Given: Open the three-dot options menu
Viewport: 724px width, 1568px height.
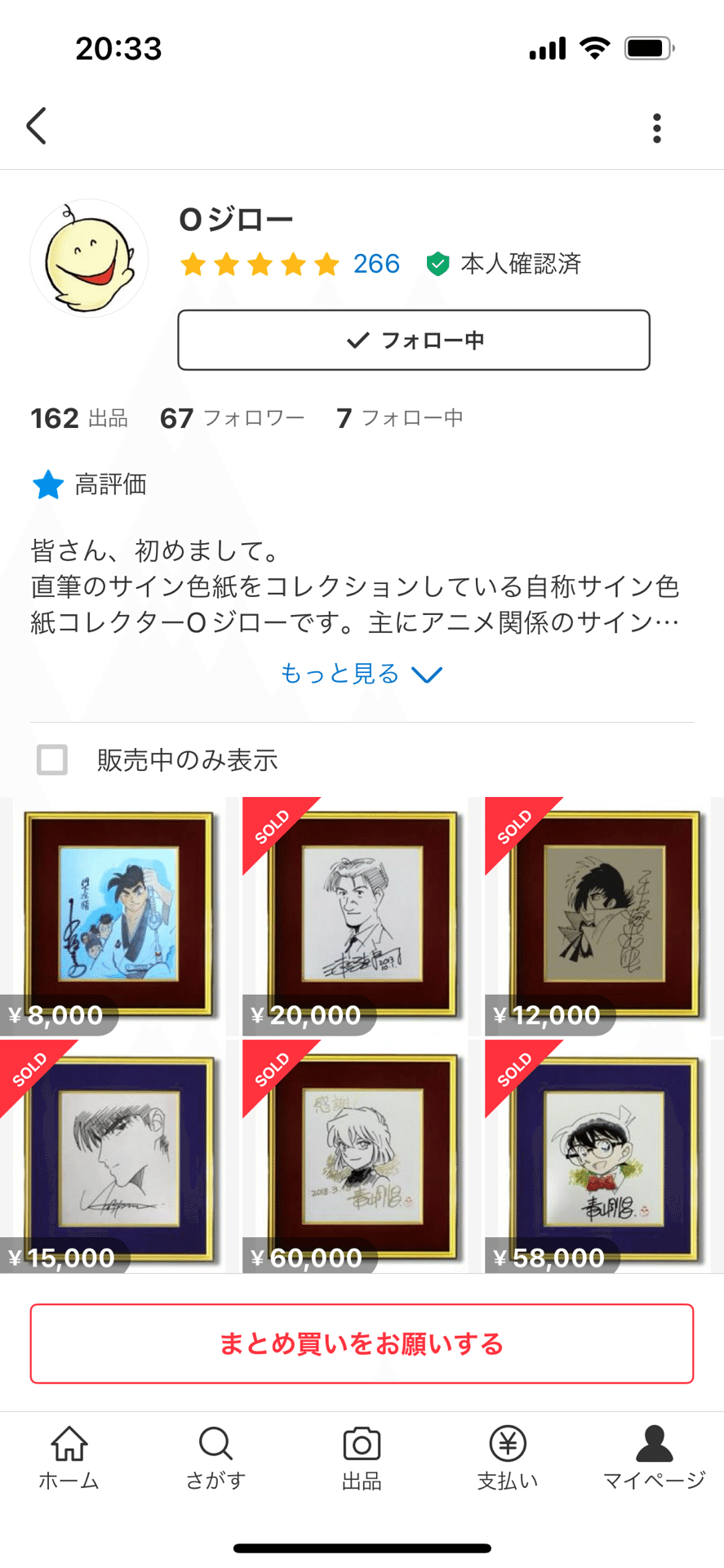Looking at the screenshot, I should click(x=657, y=127).
